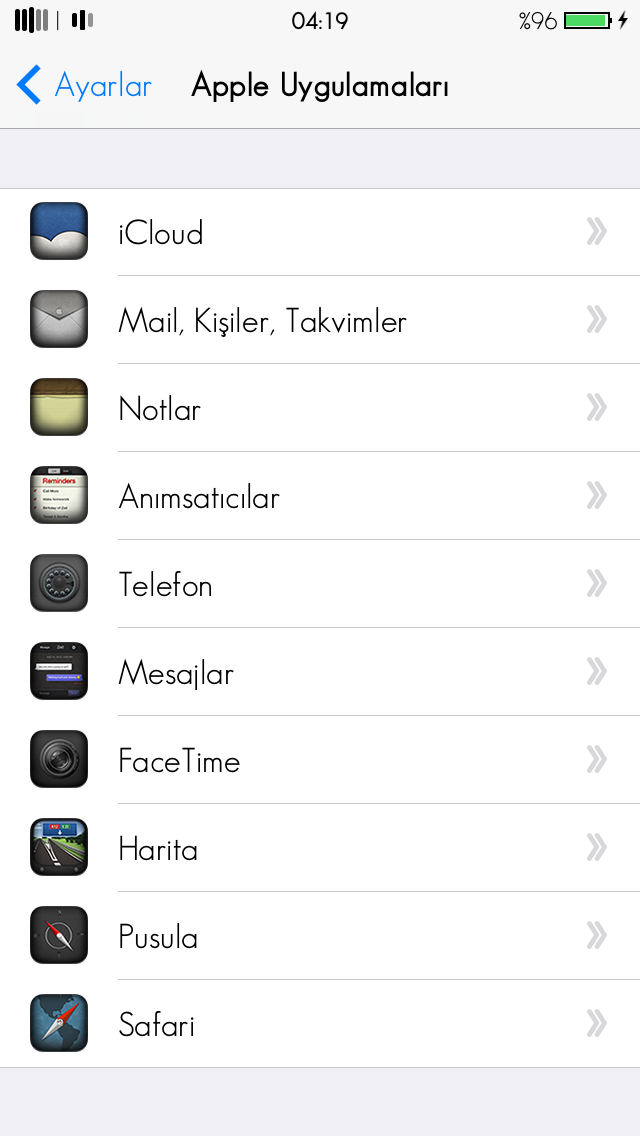Open iCloud settings
This screenshot has width=640, height=1136.
pos(320,232)
